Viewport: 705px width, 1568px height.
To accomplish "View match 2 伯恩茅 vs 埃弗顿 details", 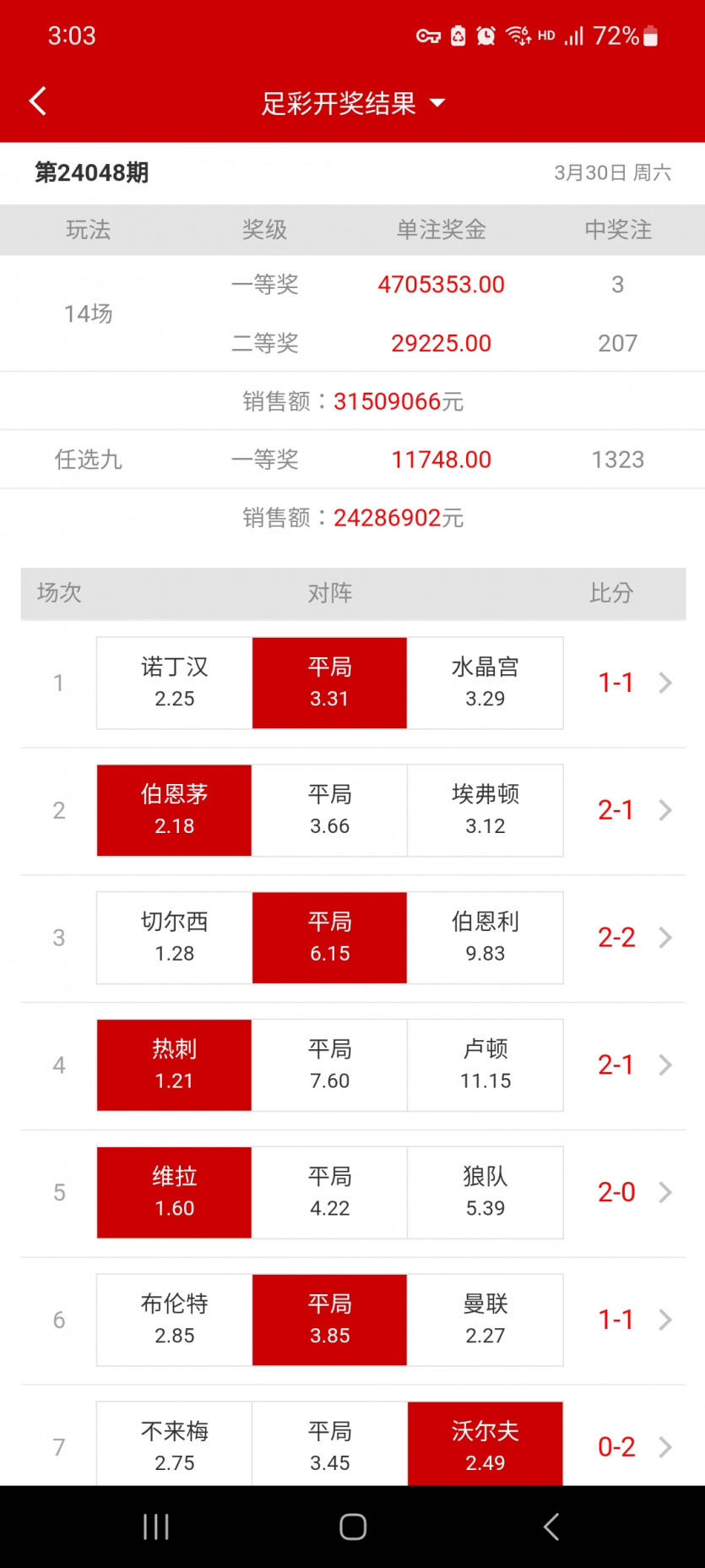I will coord(664,810).
